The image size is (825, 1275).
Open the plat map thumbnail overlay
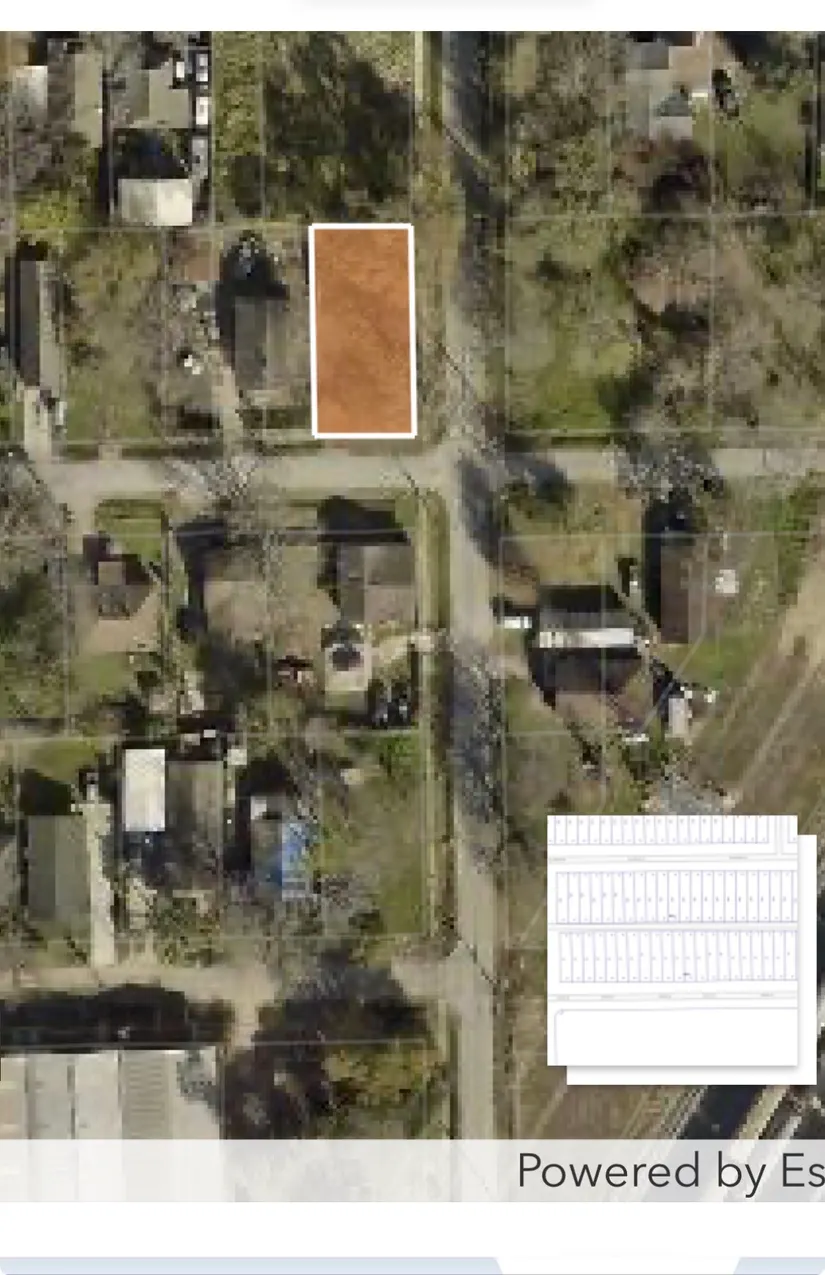point(673,940)
